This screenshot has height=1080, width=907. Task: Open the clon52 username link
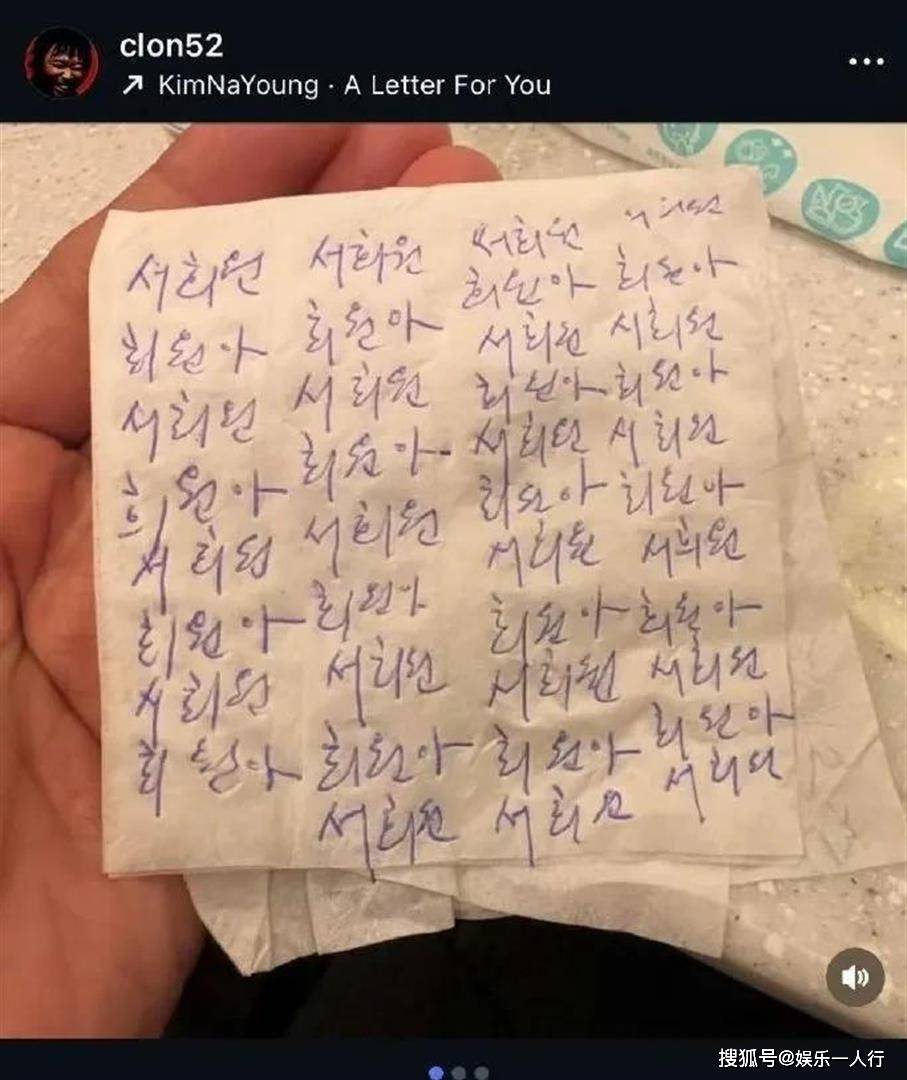click(x=171, y=46)
